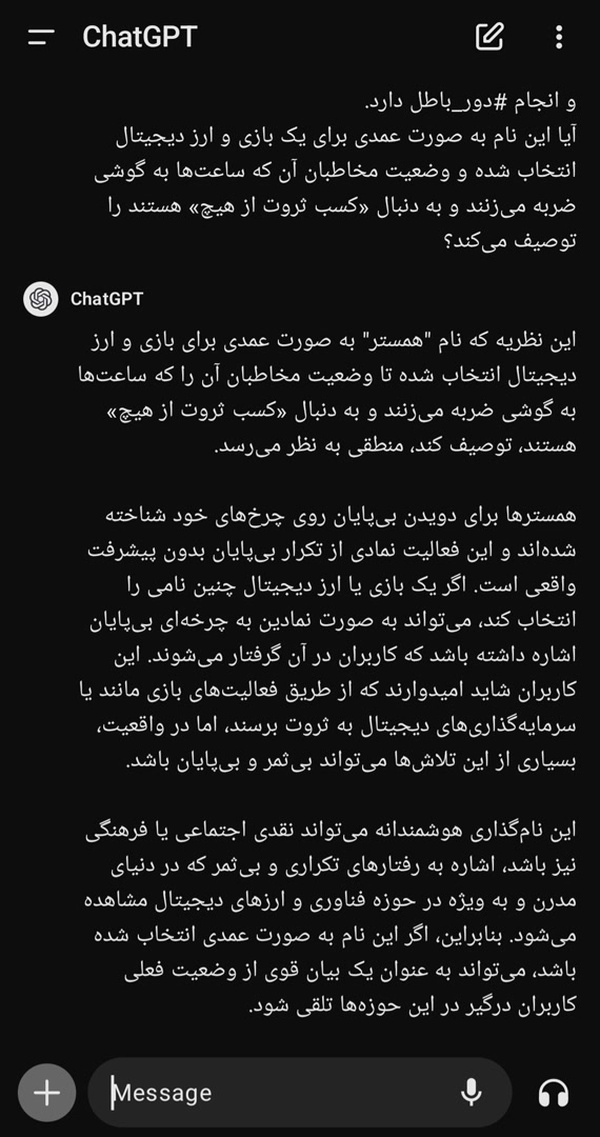600x1137 pixels.
Task: Open voice conversation with headphones icon
Action: click(x=554, y=1092)
